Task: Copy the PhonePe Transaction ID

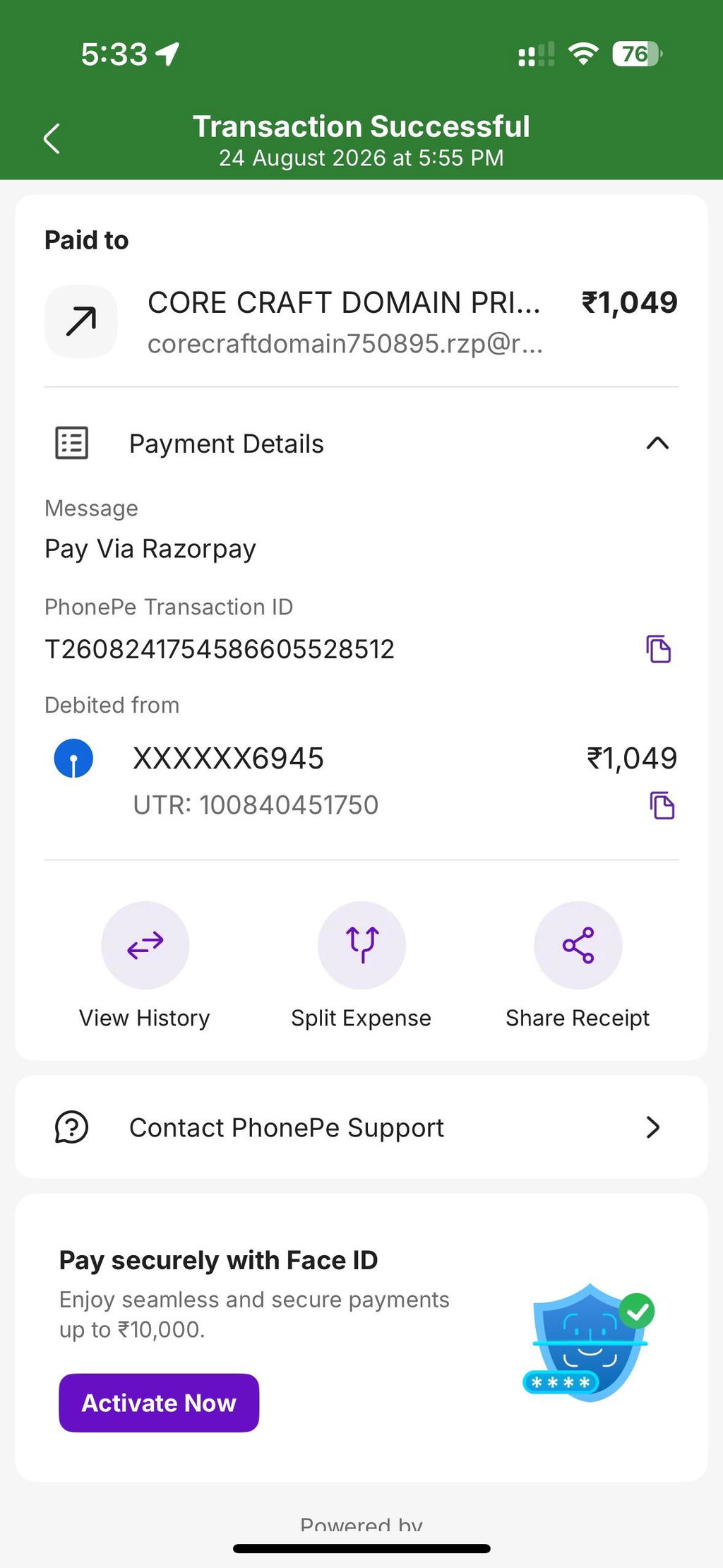Action: pyautogui.click(x=658, y=648)
